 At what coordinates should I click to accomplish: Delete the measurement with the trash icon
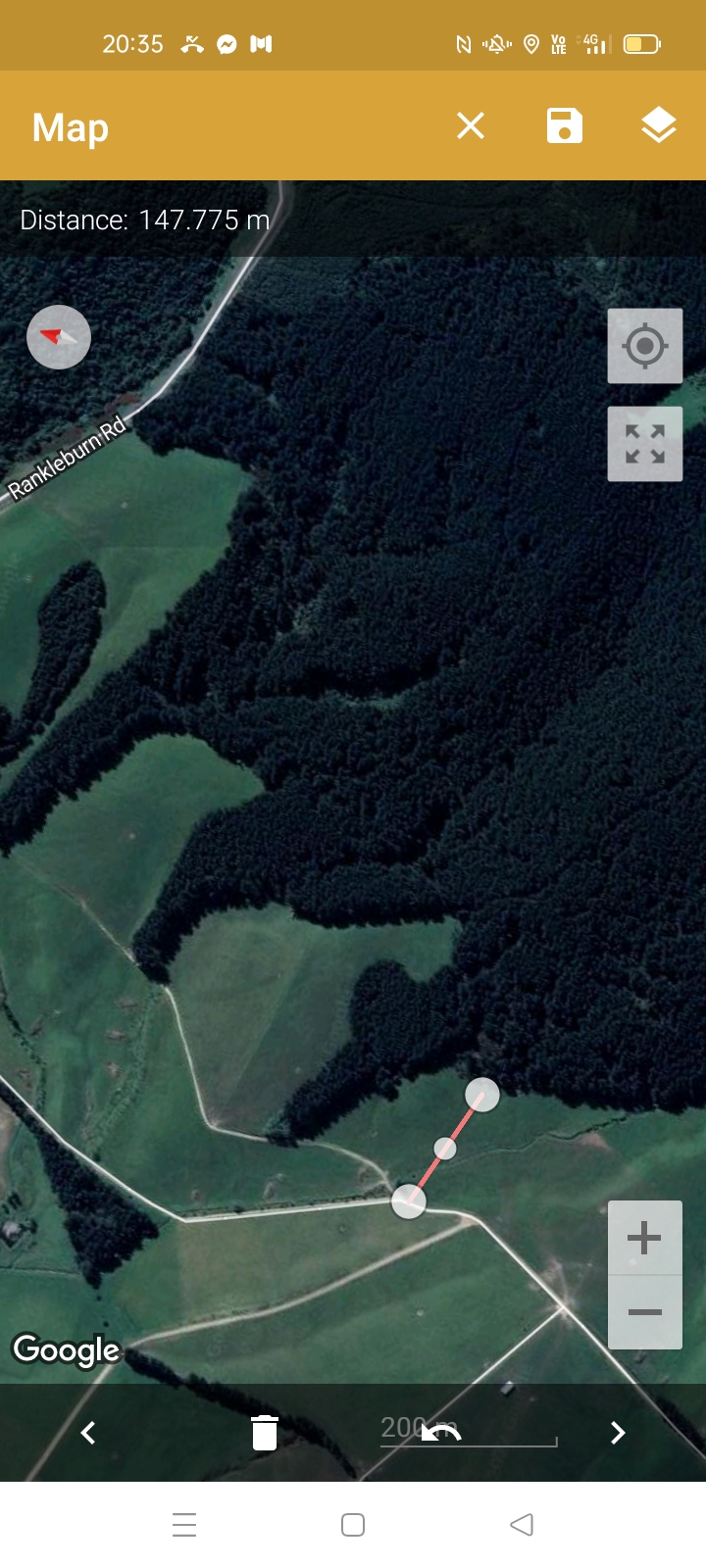[x=265, y=1433]
